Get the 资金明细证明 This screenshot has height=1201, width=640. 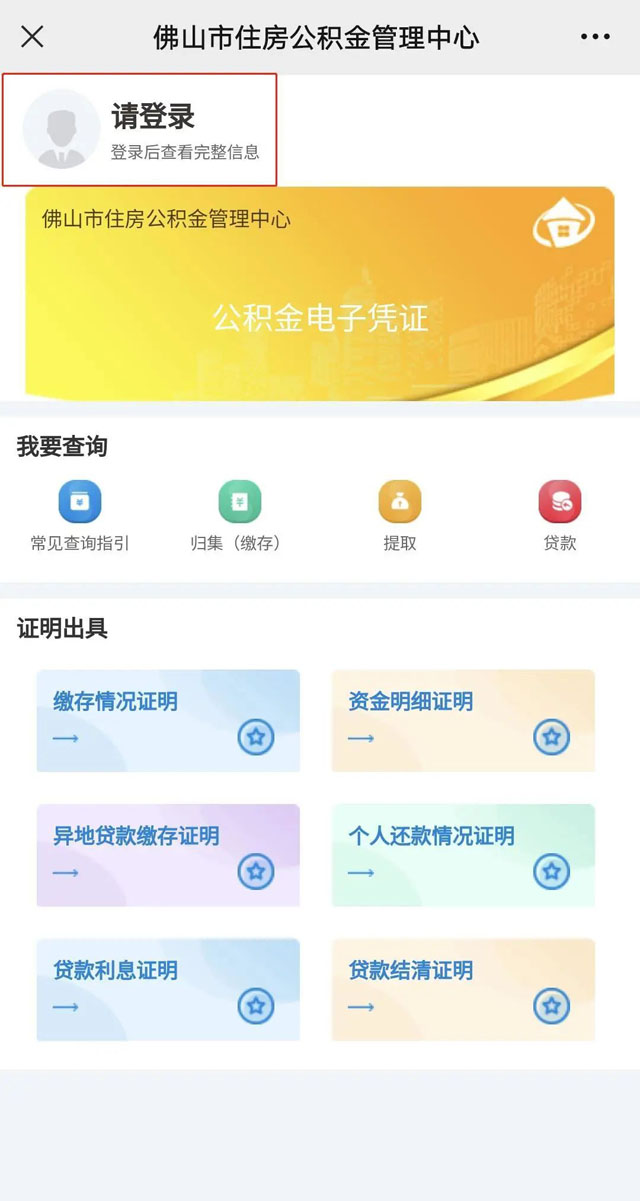click(463, 720)
